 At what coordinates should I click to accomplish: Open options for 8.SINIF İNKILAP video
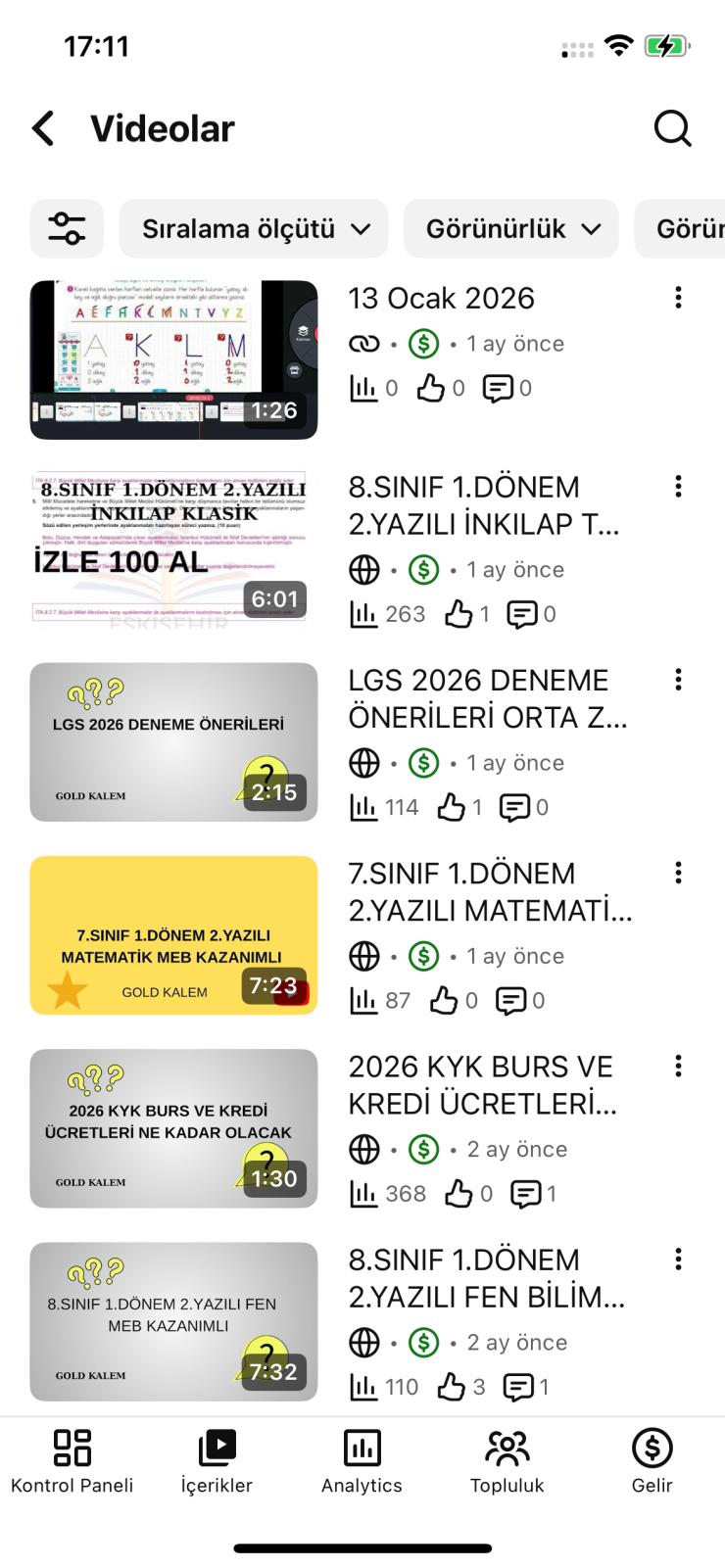pyautogui.click(x=678, y=487)
